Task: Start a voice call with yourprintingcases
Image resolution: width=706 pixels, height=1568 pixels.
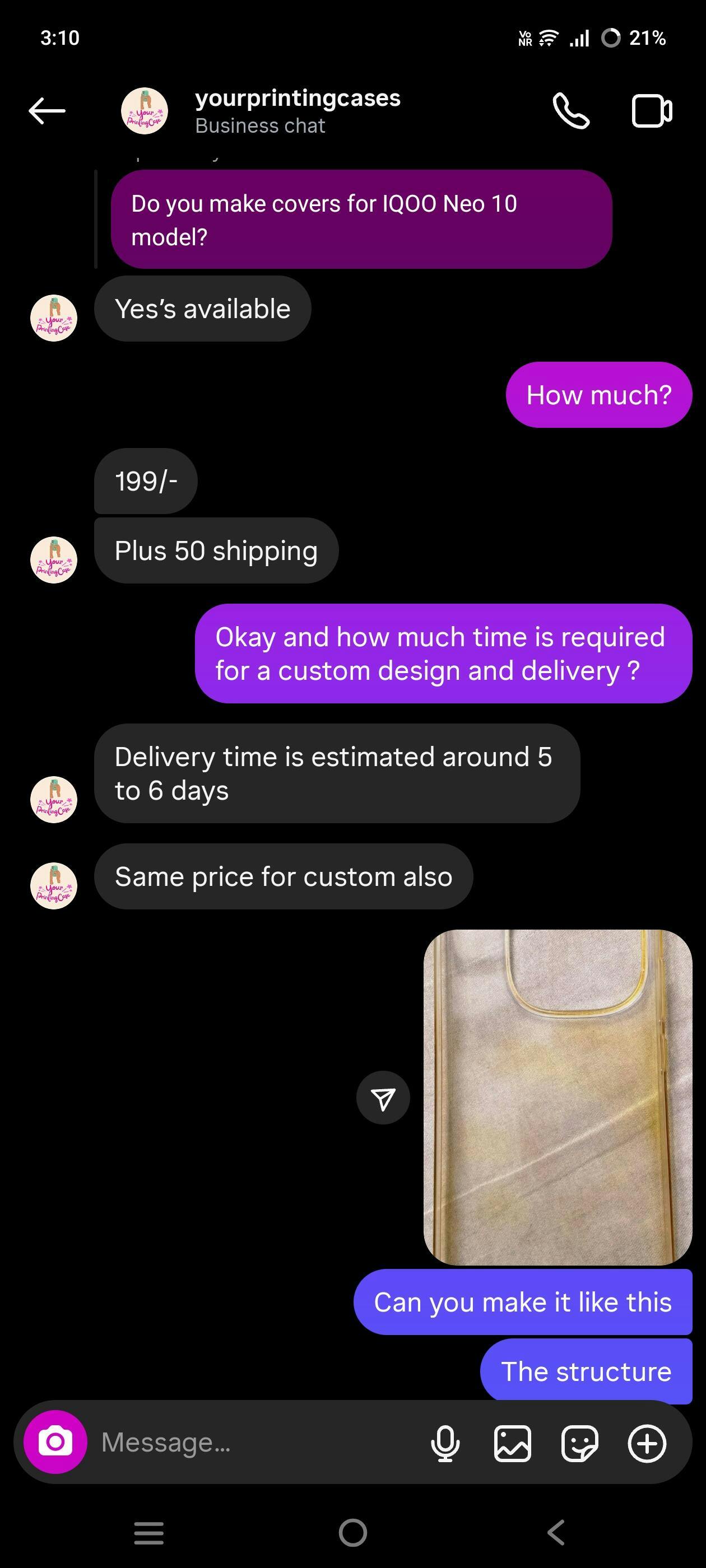Action: pyautogui.click(x=571, y=111)
